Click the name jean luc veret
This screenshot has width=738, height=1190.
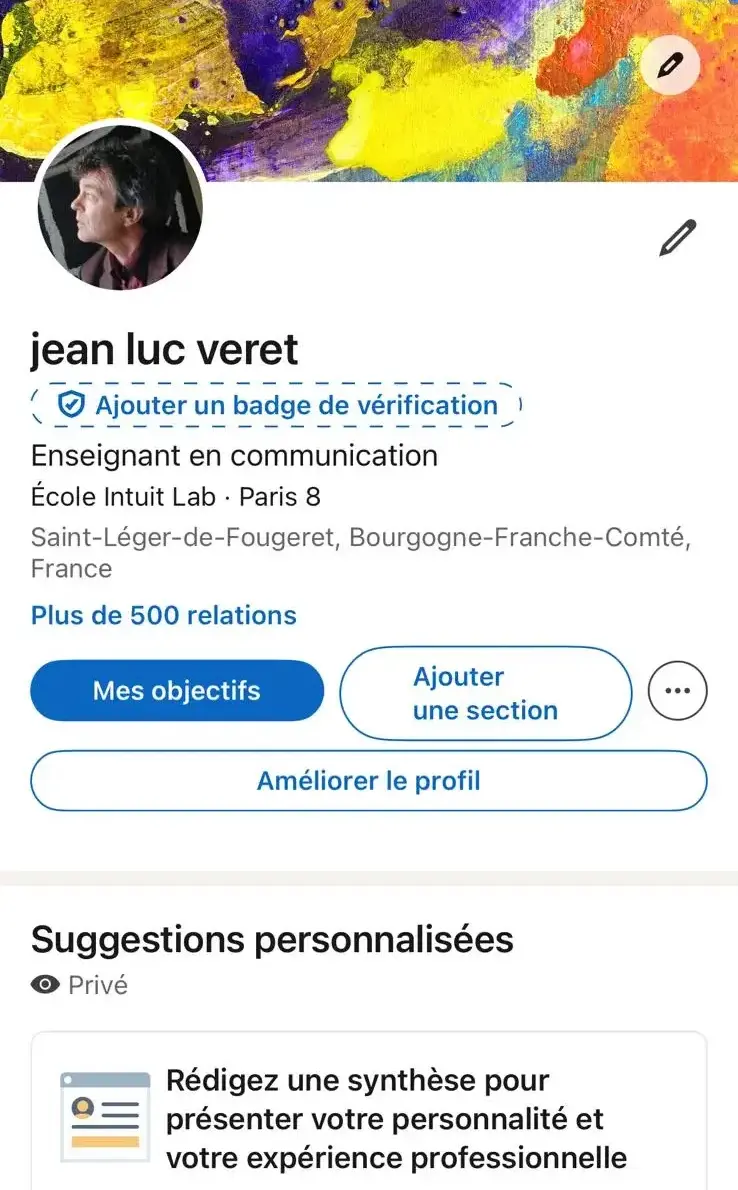[165, 349]
